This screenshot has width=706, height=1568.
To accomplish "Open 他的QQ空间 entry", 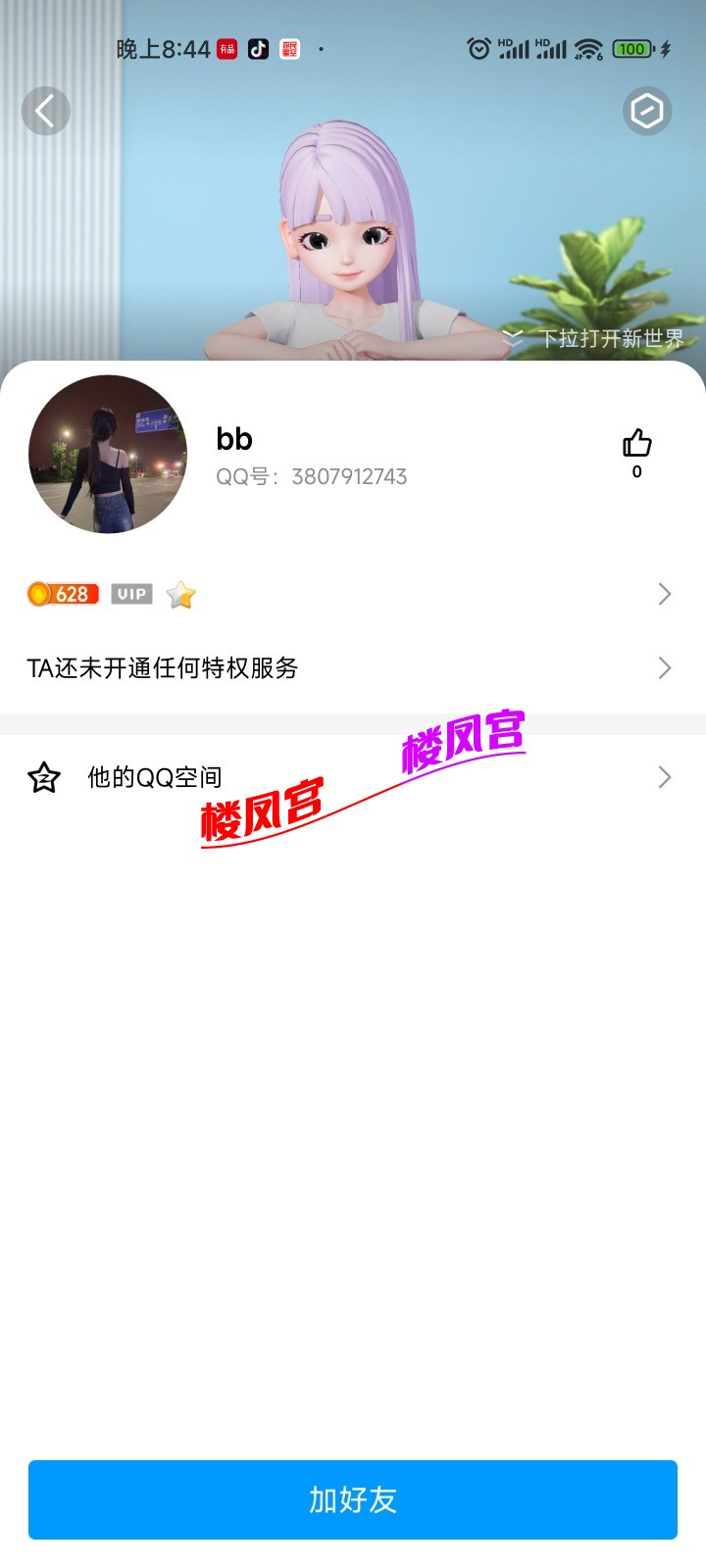I will point(153,777).
